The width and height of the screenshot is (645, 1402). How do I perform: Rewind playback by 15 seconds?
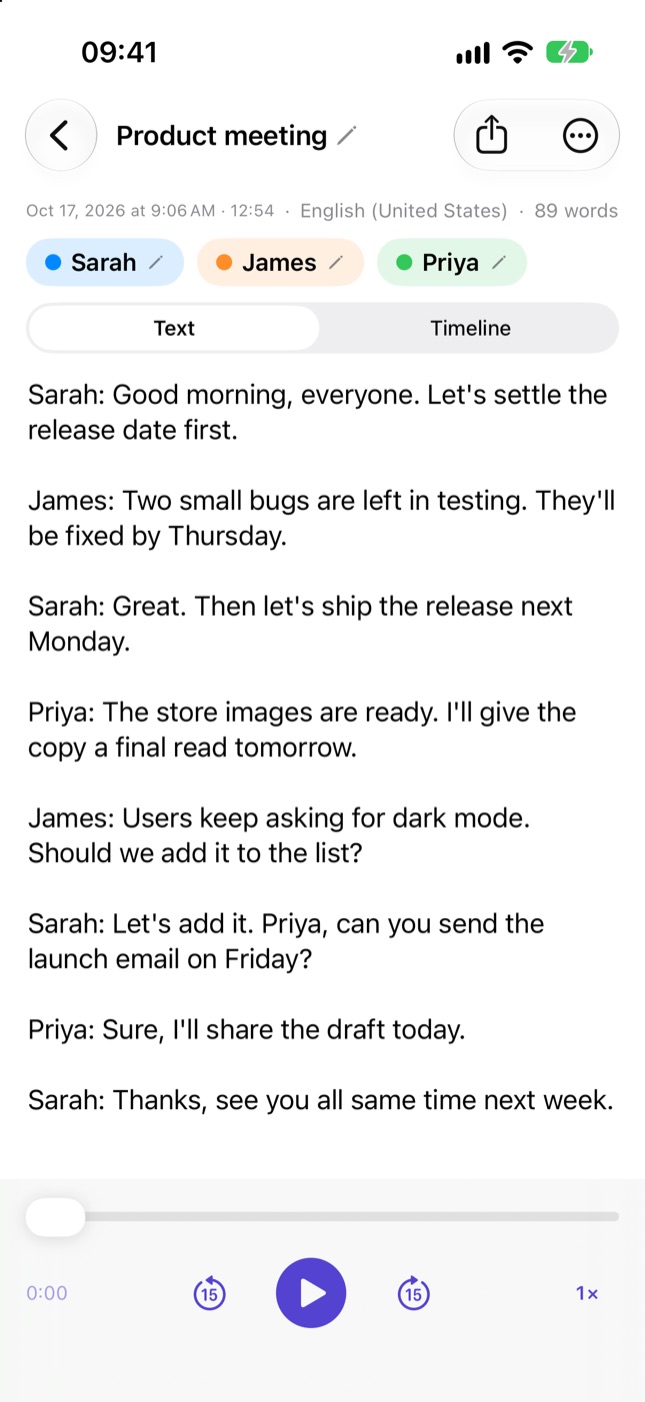click(x=209, y=1293)
